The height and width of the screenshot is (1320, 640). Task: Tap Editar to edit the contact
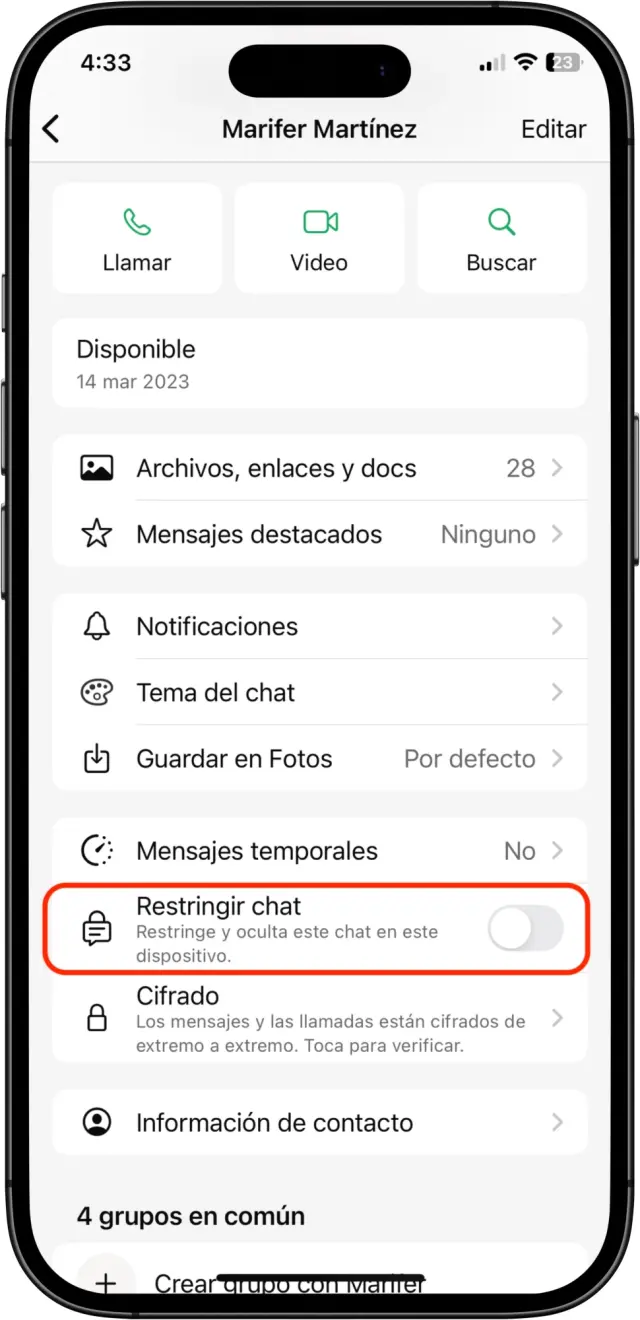pyautogui.click(x=553, y=129)
